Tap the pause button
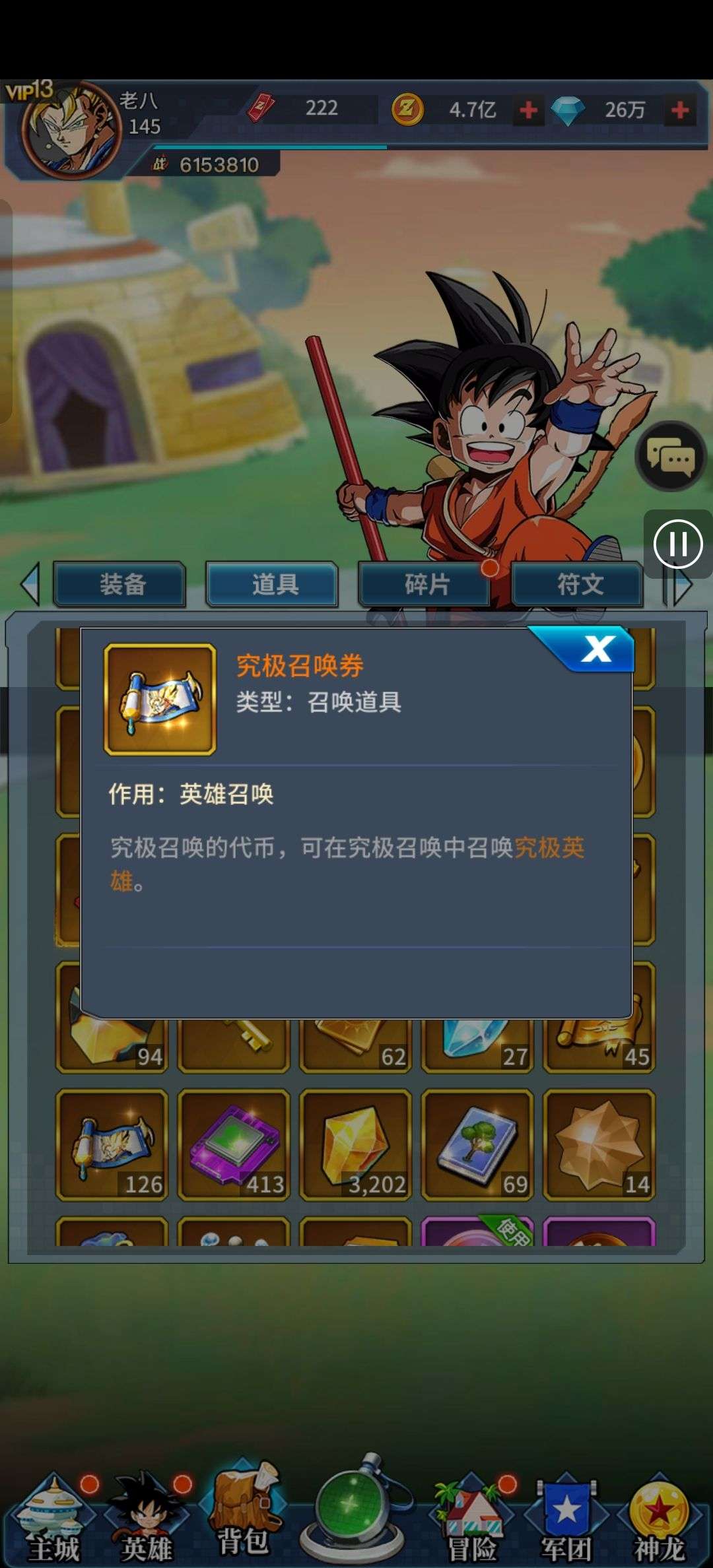This screenshot has height=1568, width=713. tap(678, 544)
